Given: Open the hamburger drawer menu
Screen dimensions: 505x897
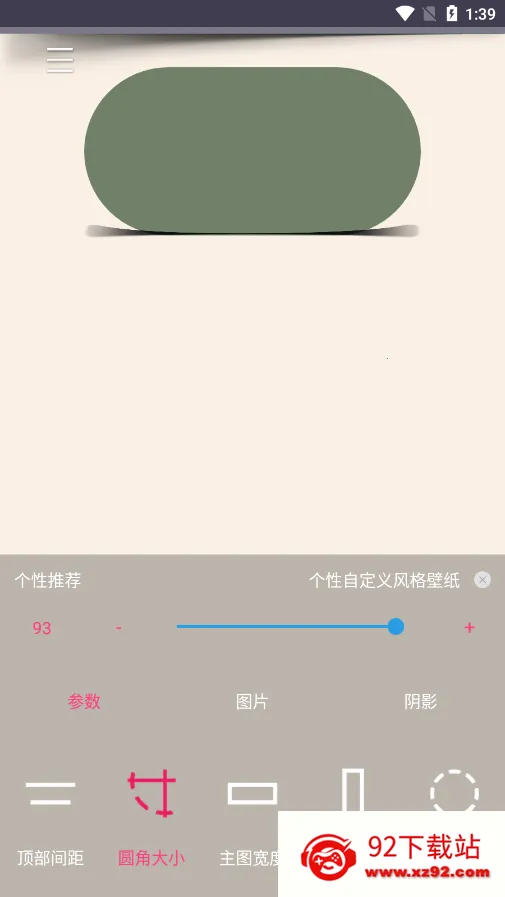Looking at the screenshot, I should pyautogui.click(x=60, y=60).
